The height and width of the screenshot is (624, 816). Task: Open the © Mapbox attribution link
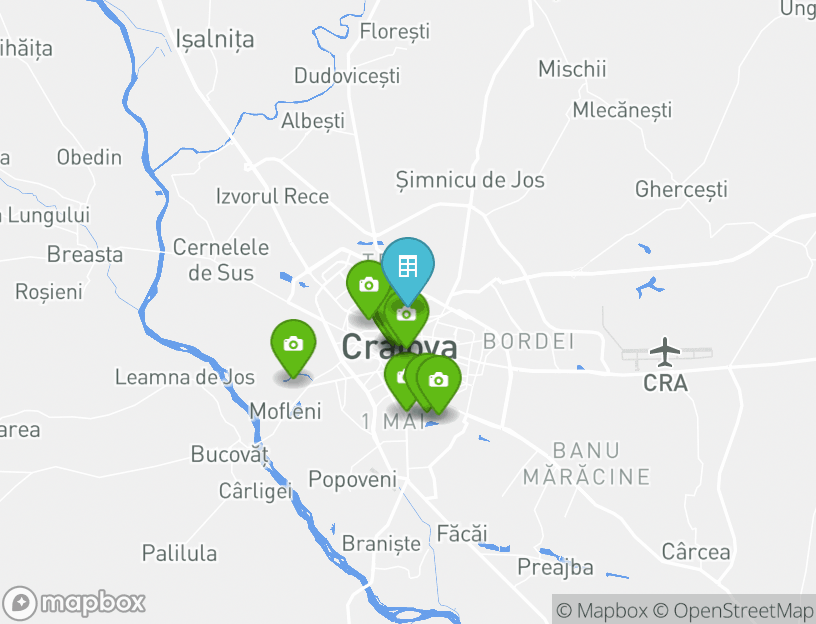click(601, 610)
